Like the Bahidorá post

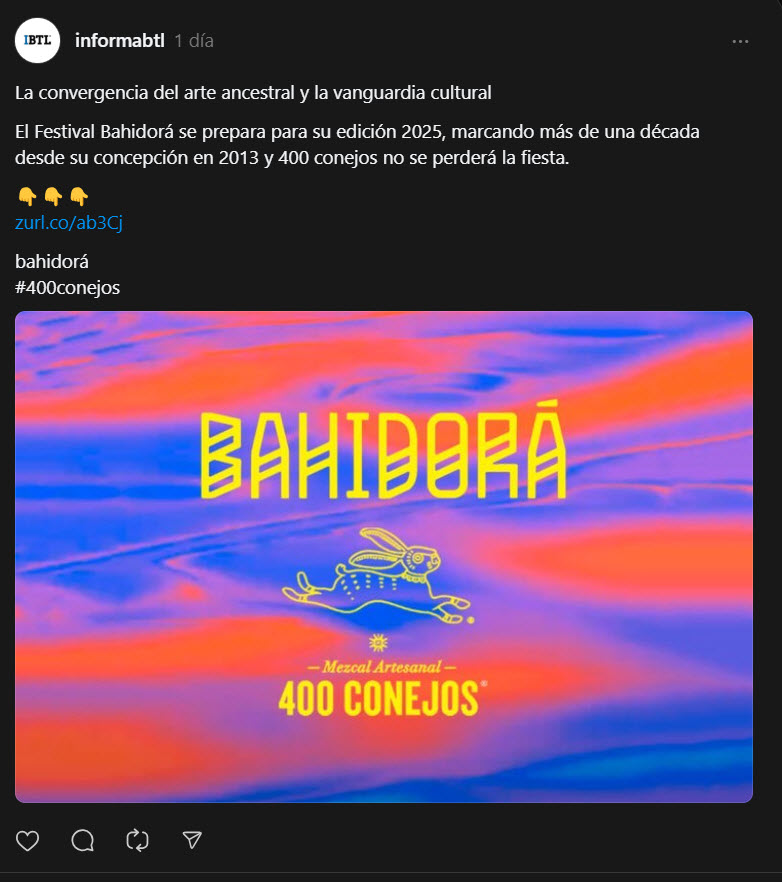click(28, 841)
